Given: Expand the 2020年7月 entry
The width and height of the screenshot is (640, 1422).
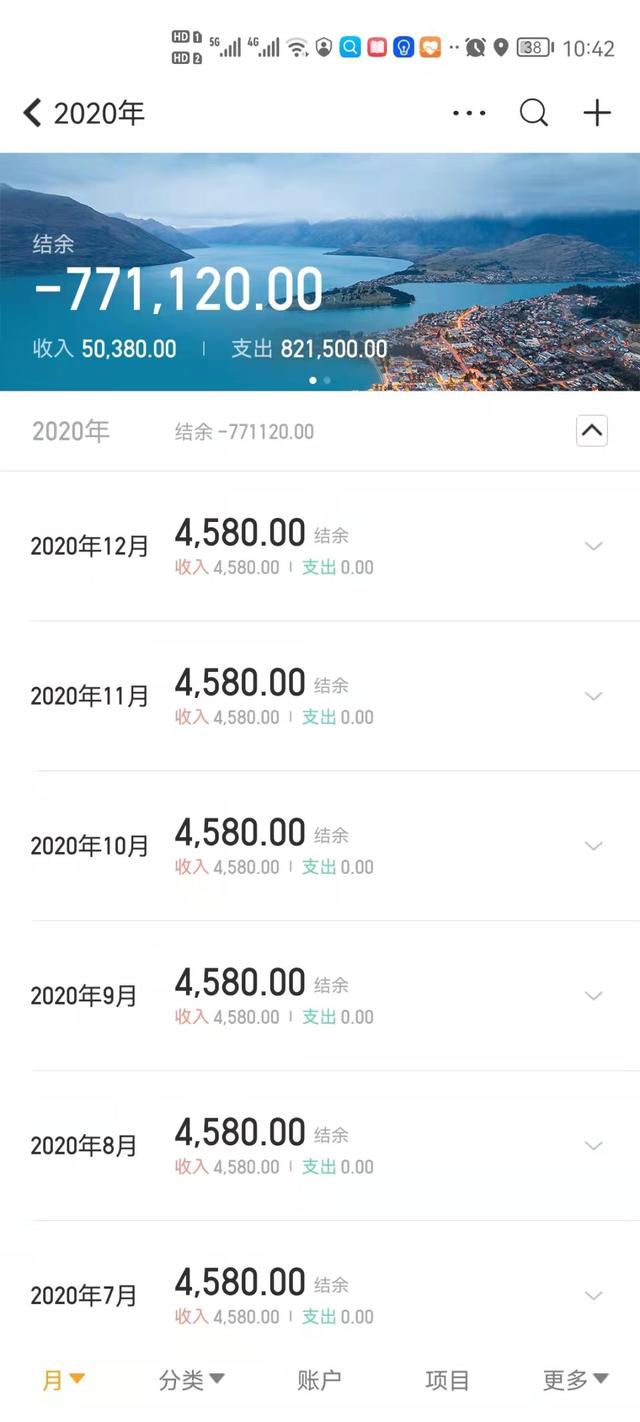Looking at the screenshot, I should pyautogui.click(x=593, y=1296).
